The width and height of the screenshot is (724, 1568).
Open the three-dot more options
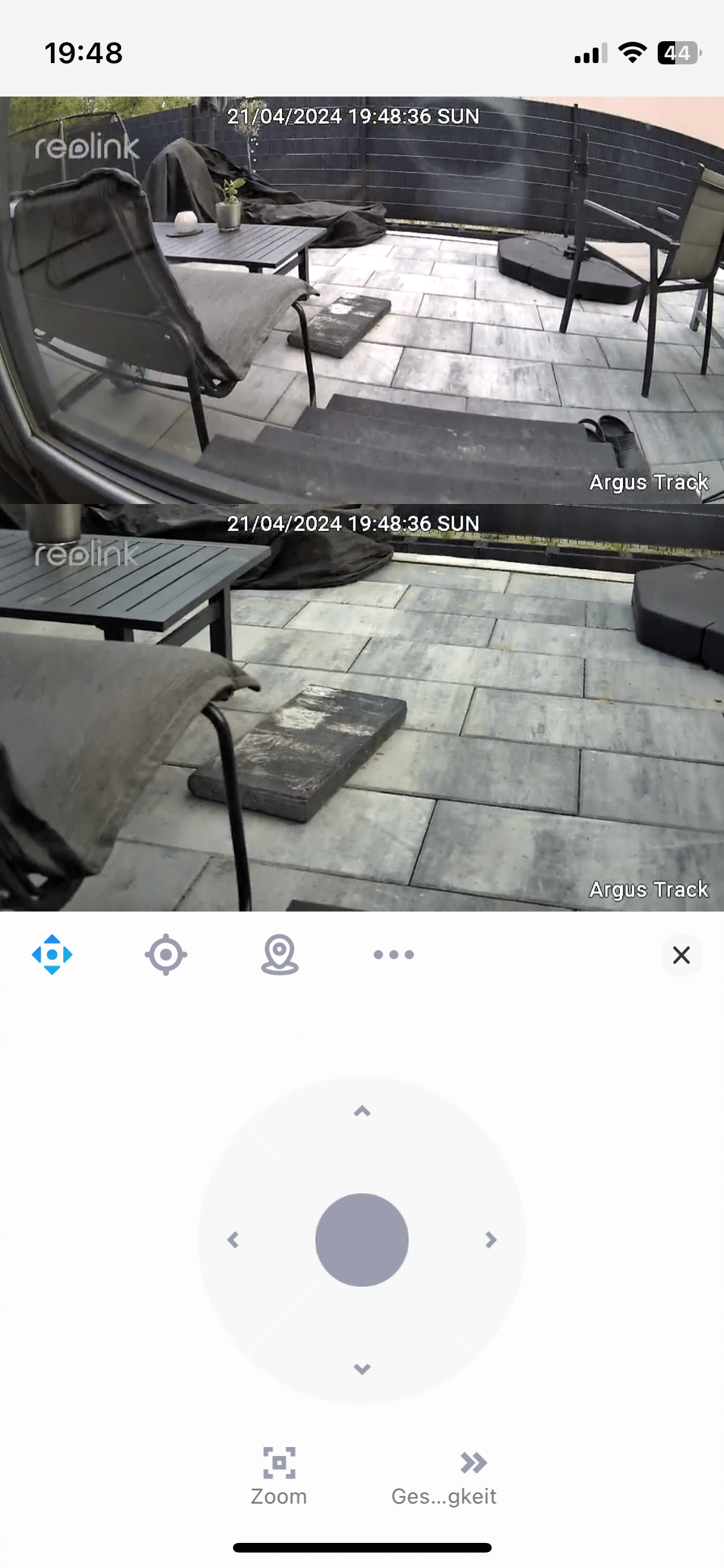(x=393, y=954)
